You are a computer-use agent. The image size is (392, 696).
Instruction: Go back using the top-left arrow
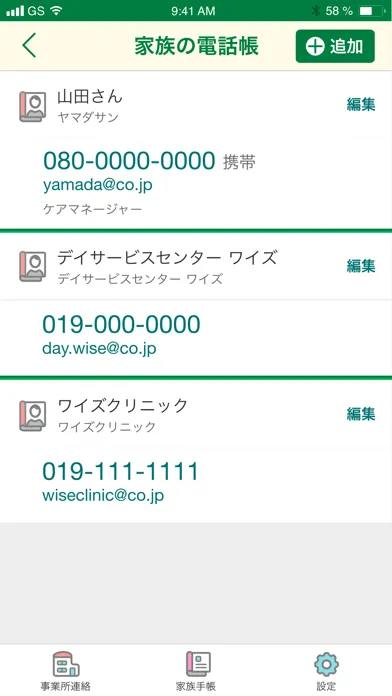[29, 46]
